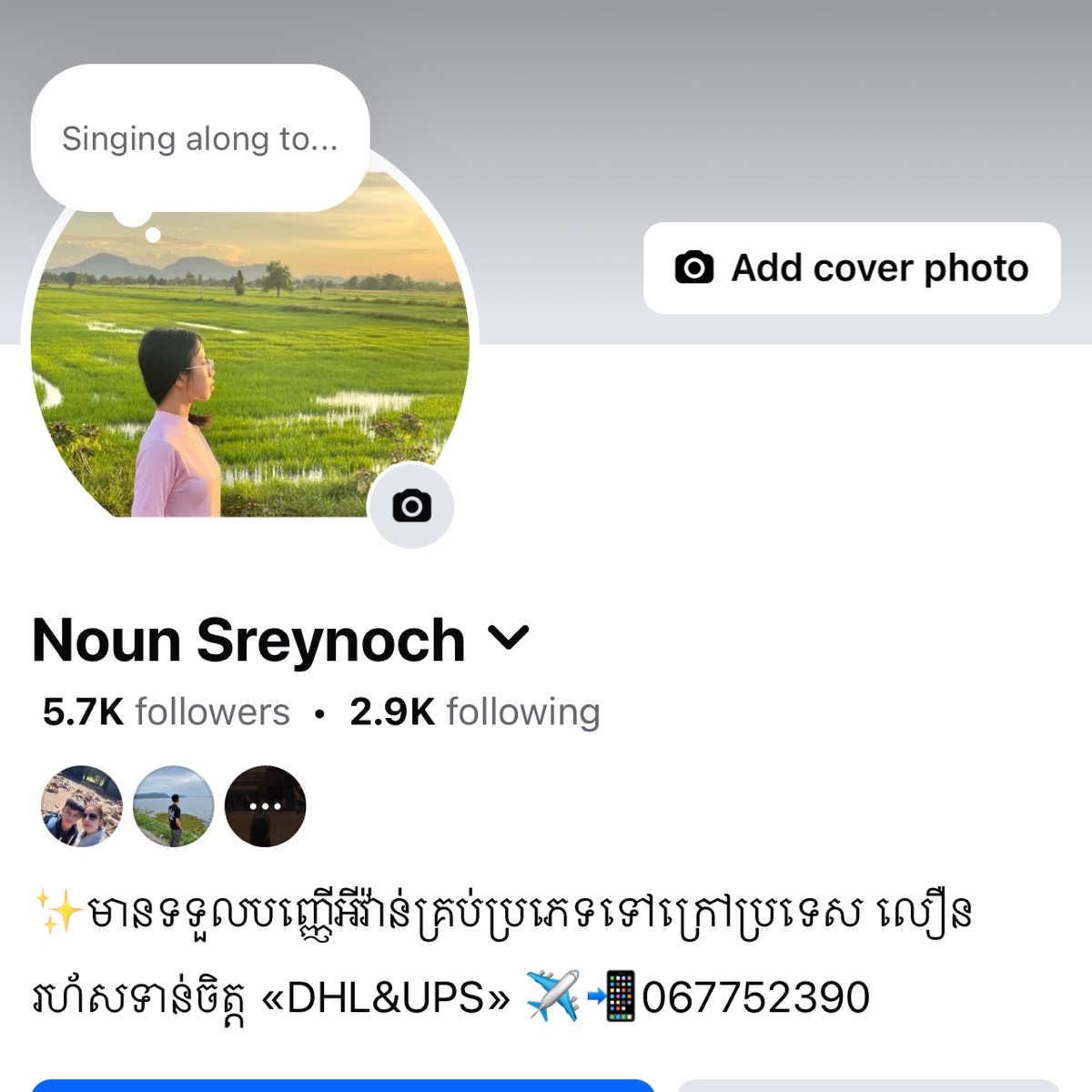Open the 'Singing along to...' note bubble
The width and height of the screenshot is (1092, 1092).
click(200, 139)
